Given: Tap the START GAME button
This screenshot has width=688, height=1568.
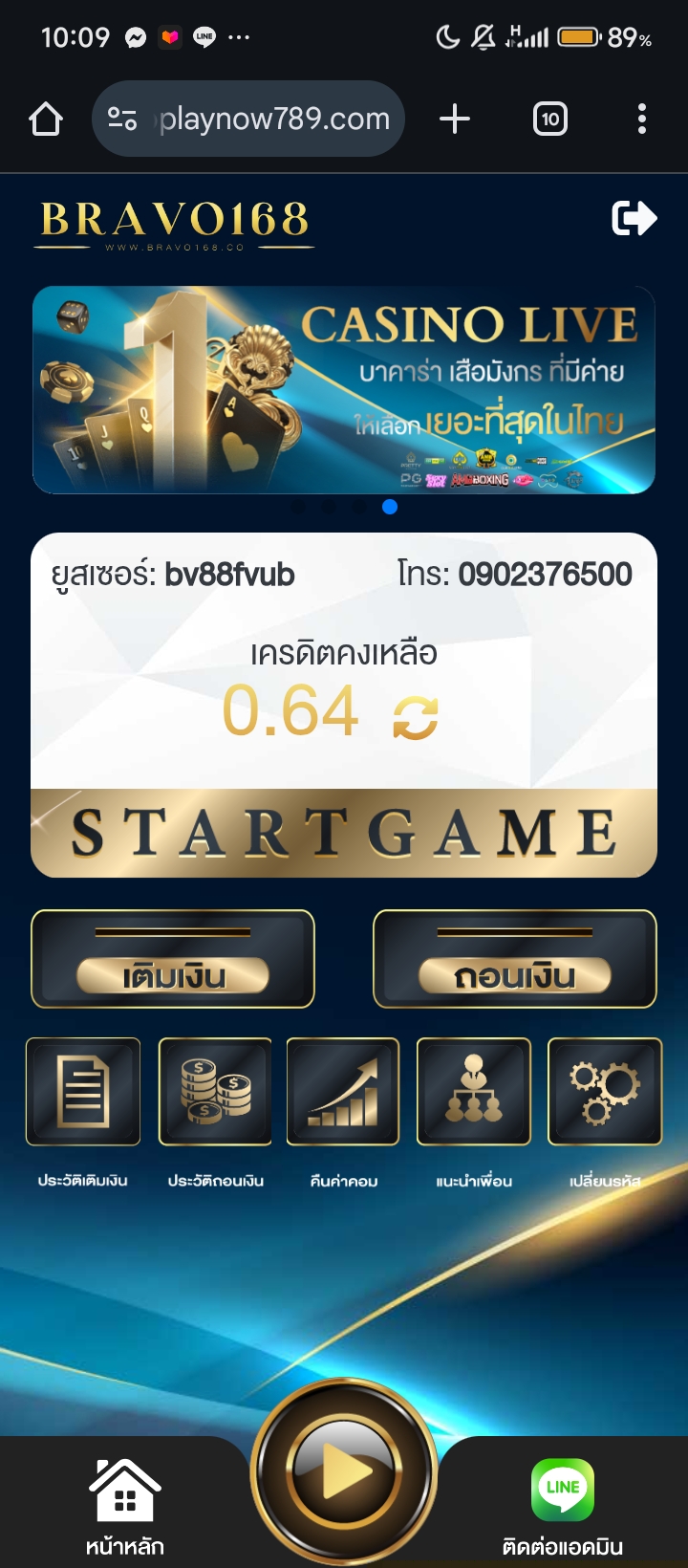Looking at the screenshot, I should coord(344,833).
